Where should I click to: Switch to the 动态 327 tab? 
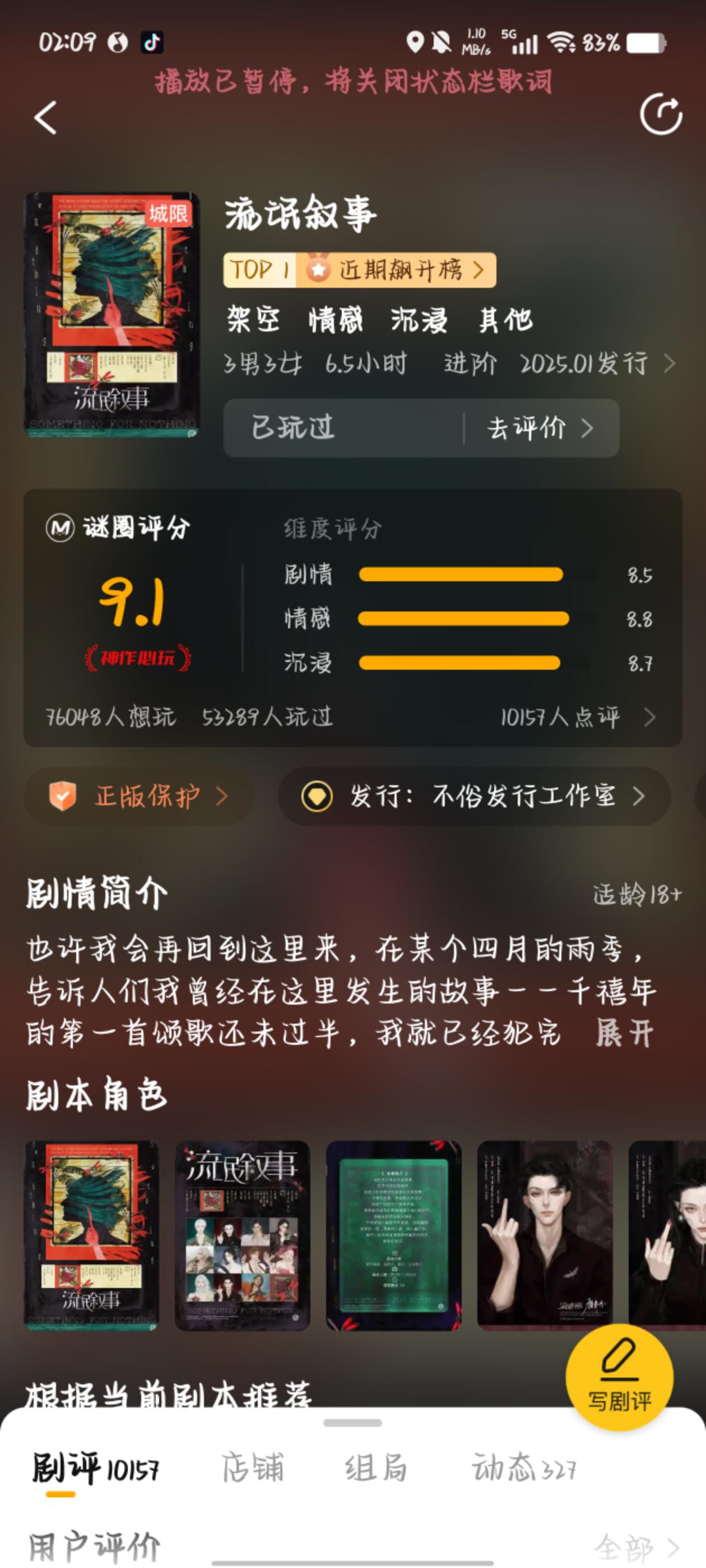click(523, 1468)
